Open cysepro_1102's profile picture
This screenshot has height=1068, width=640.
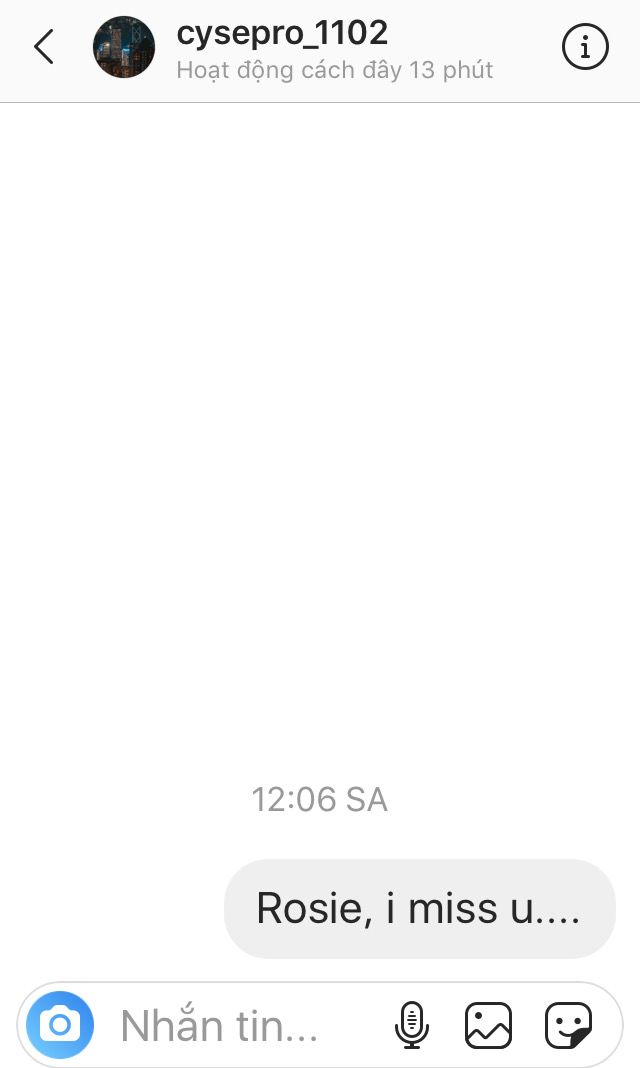tap(124, 47)
